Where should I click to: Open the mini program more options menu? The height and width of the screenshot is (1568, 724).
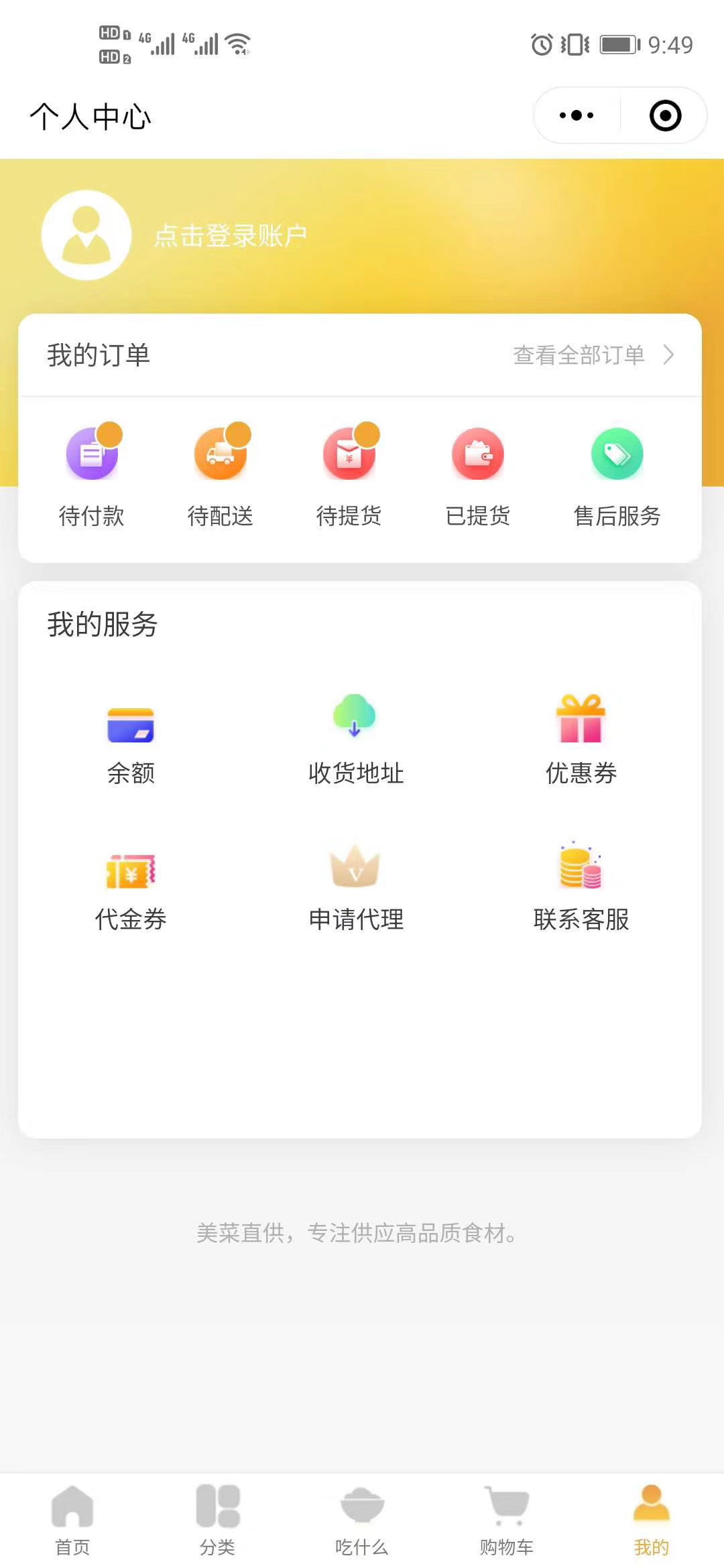577,115
